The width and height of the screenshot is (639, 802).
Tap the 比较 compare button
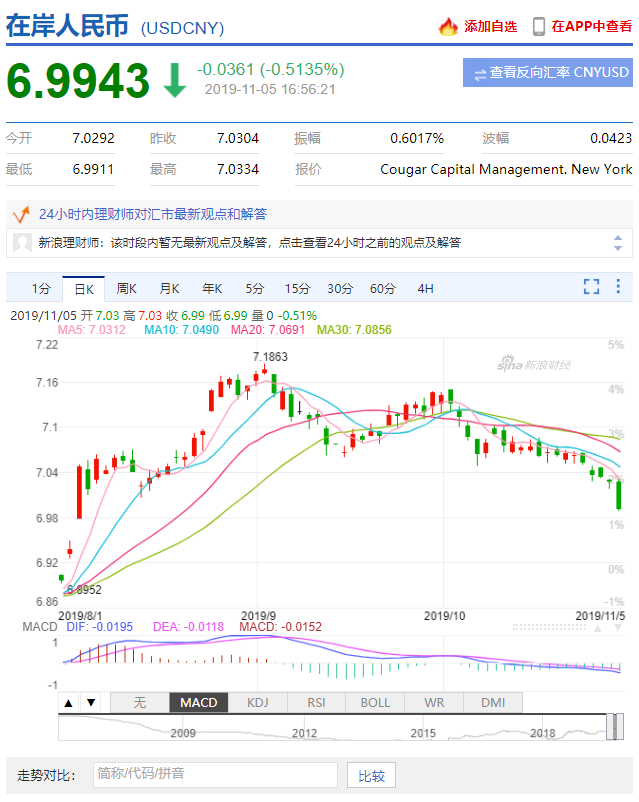[371, 775]
